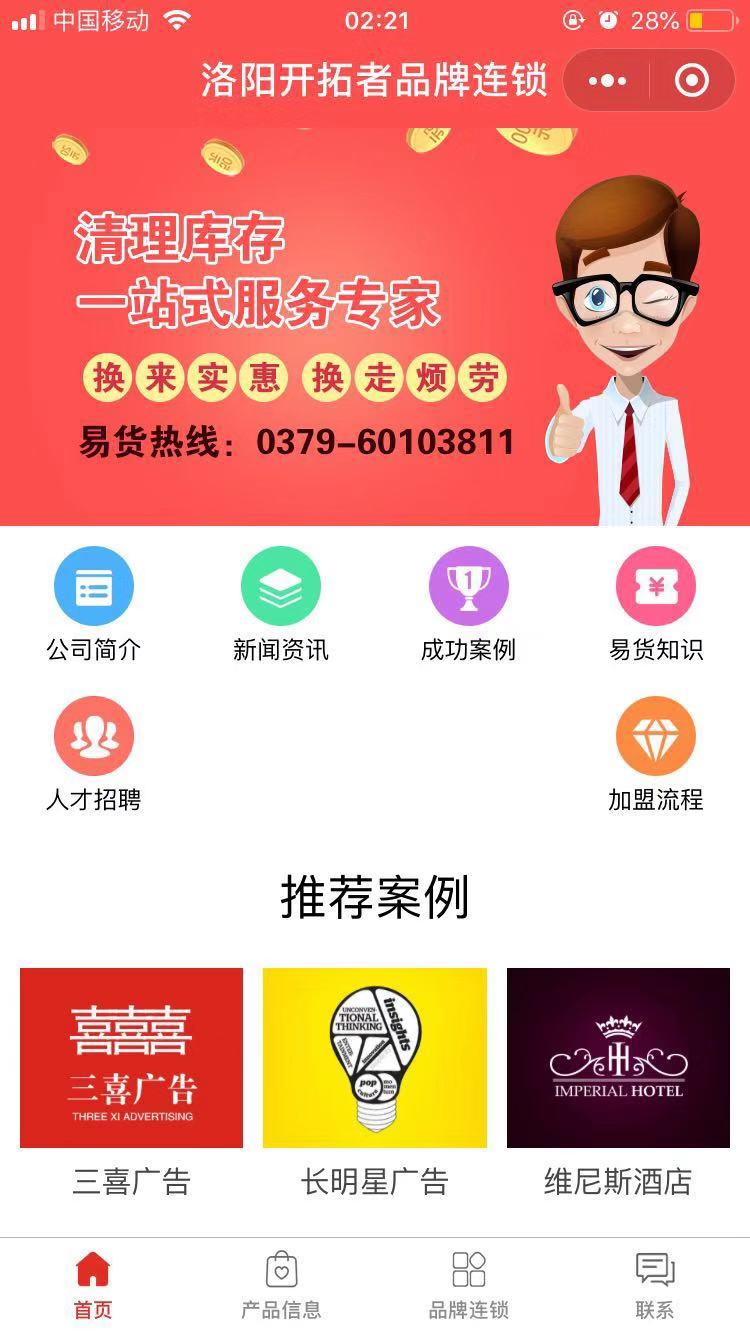Viewport: 750px width, 1334px height.
Task: Switch to the 联系 contact tab
Action: coord(655,1285)
